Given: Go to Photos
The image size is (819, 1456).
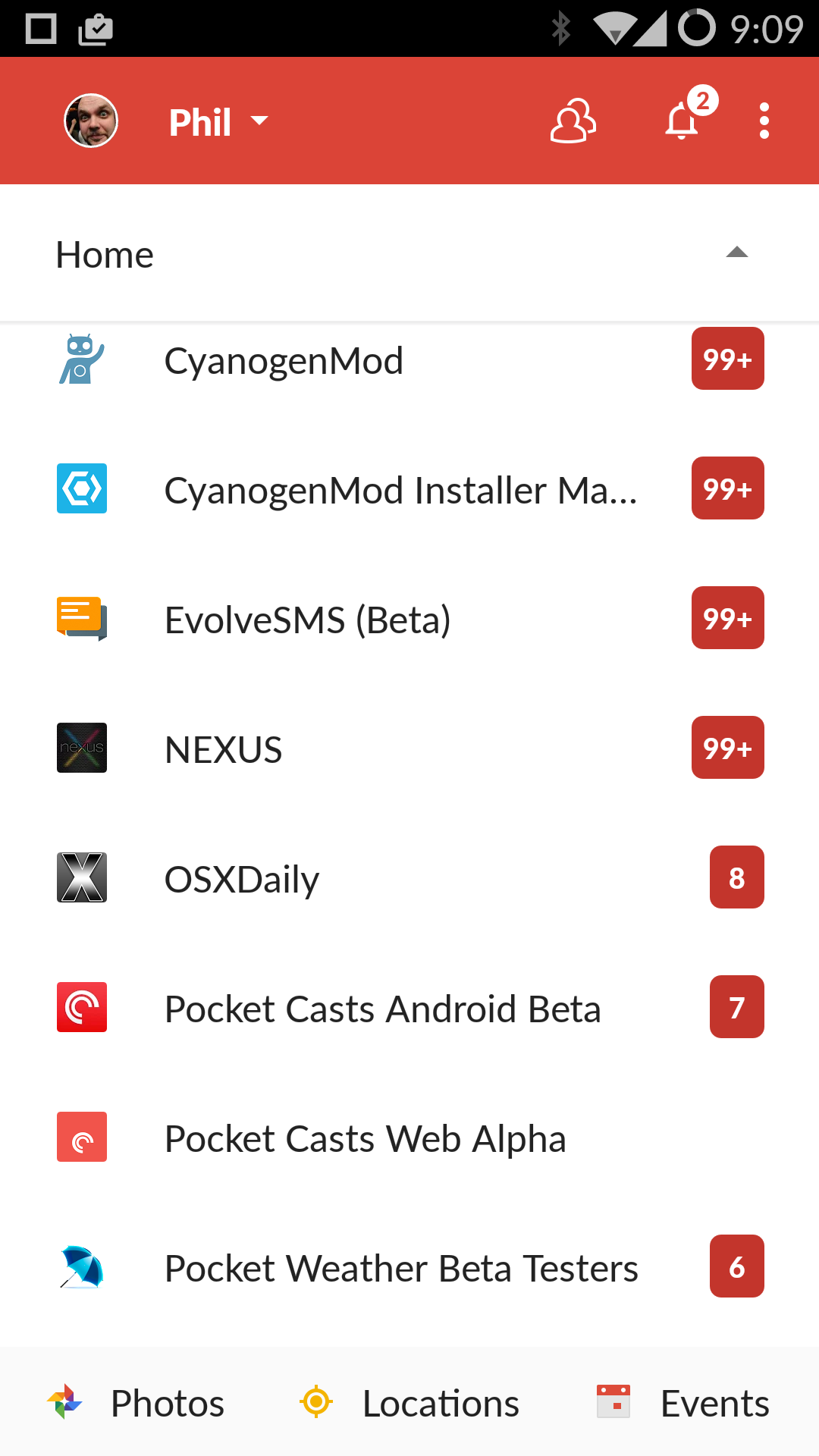Looking at the screenshot, I should [136, 1402].
